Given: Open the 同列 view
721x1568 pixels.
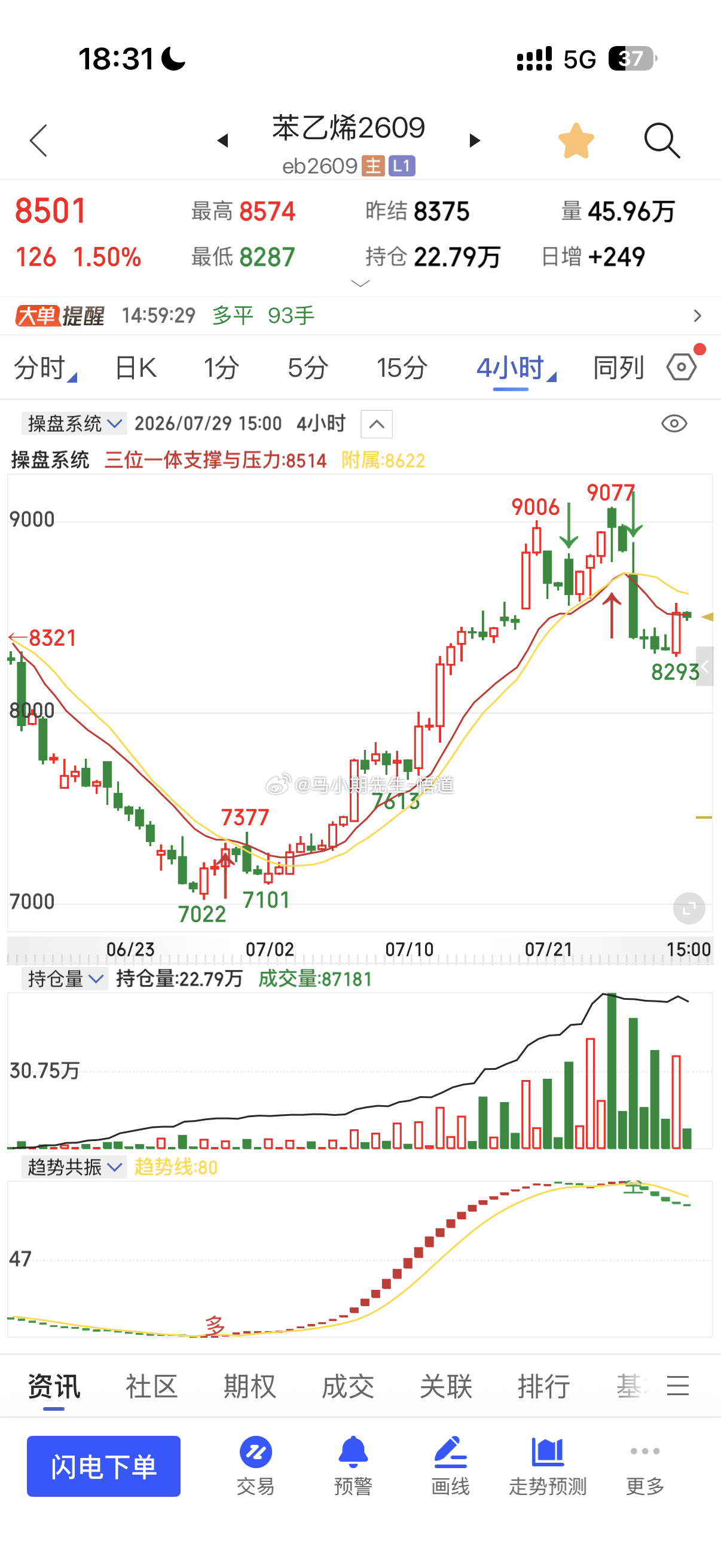Looking at the screenshot, I should 618,368.
